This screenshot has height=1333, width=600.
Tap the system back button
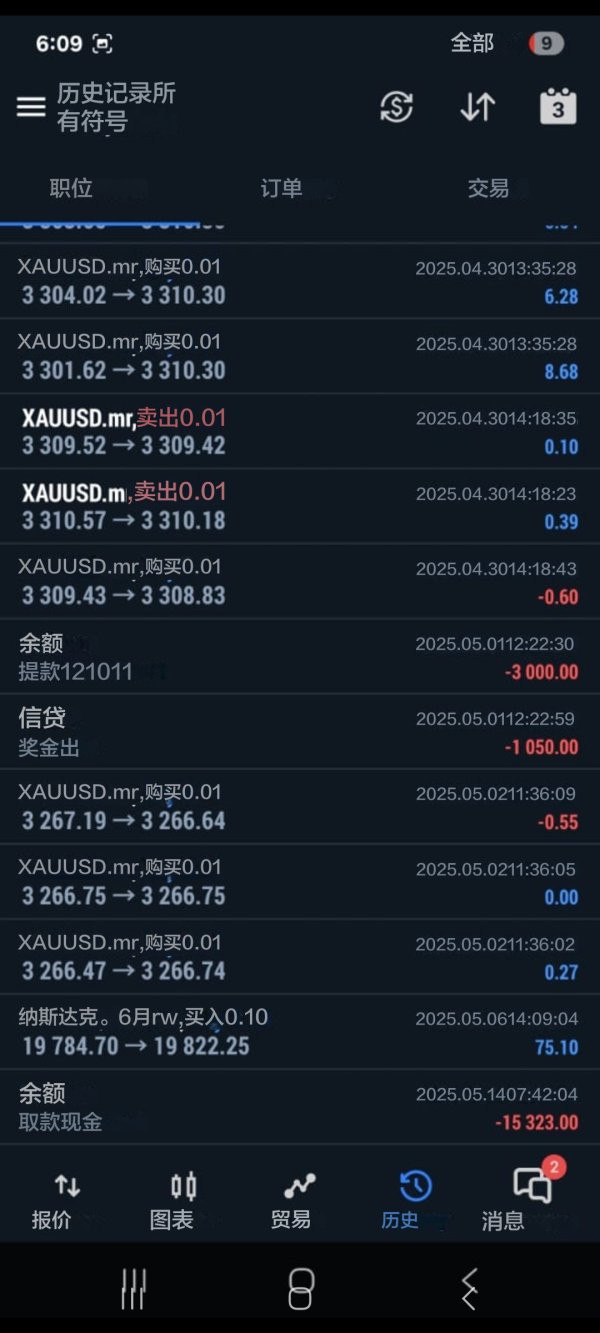(467, 1288)
